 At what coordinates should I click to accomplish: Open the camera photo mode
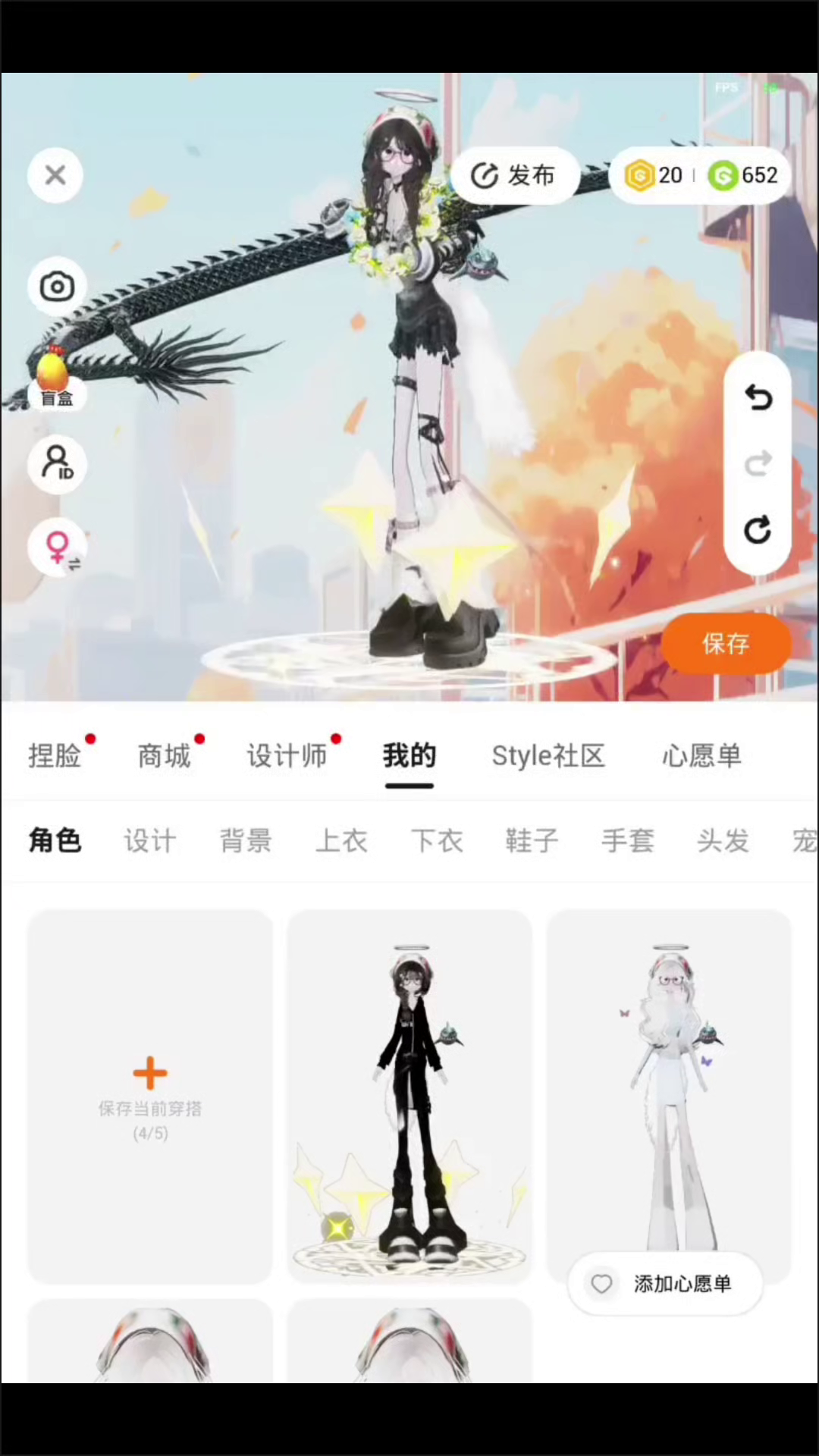(57, 287)
